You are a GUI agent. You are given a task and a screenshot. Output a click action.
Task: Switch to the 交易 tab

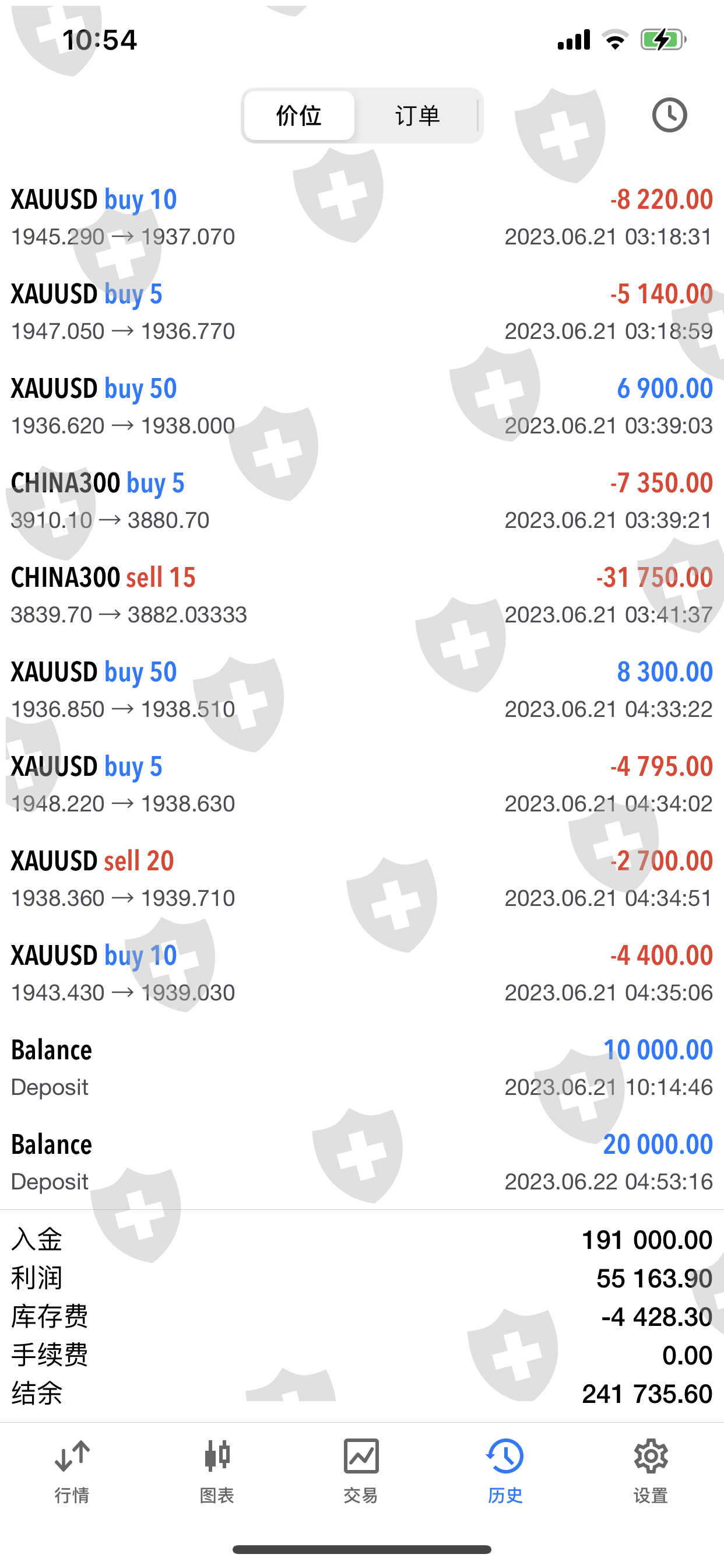point(361,1471)
